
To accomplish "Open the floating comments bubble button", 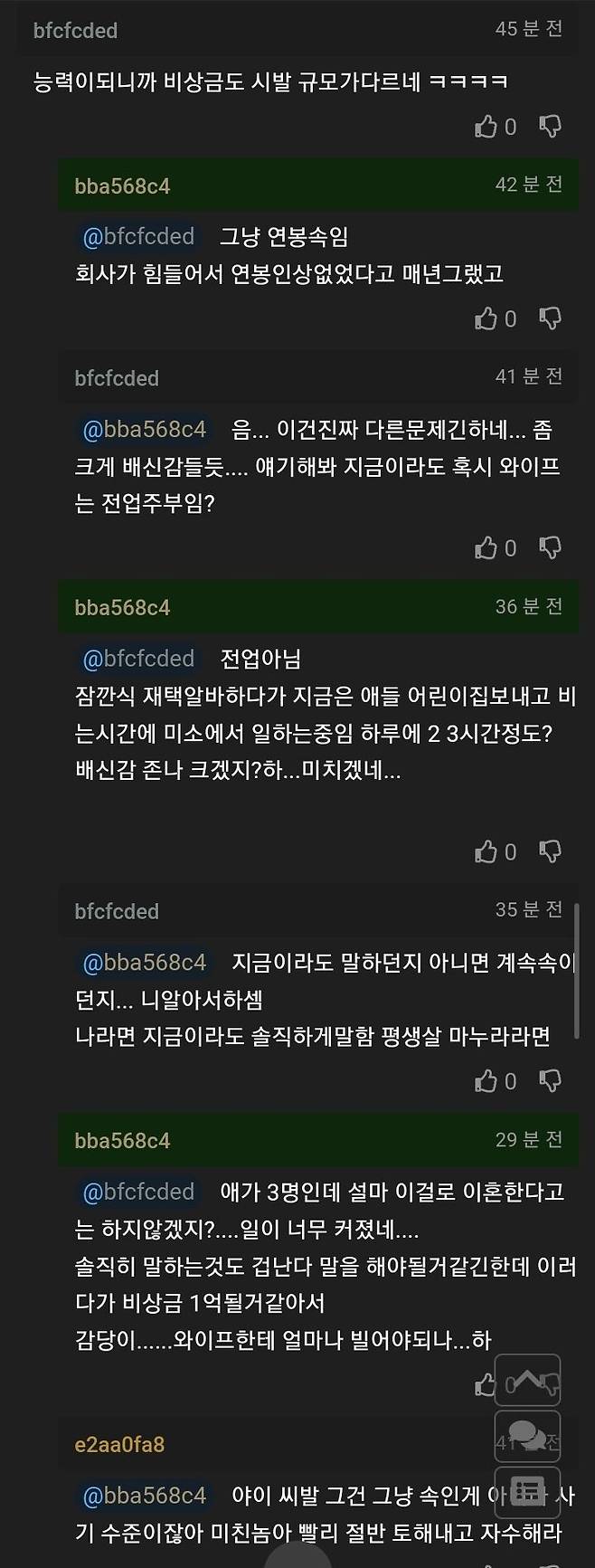I will click(528, 1436).
